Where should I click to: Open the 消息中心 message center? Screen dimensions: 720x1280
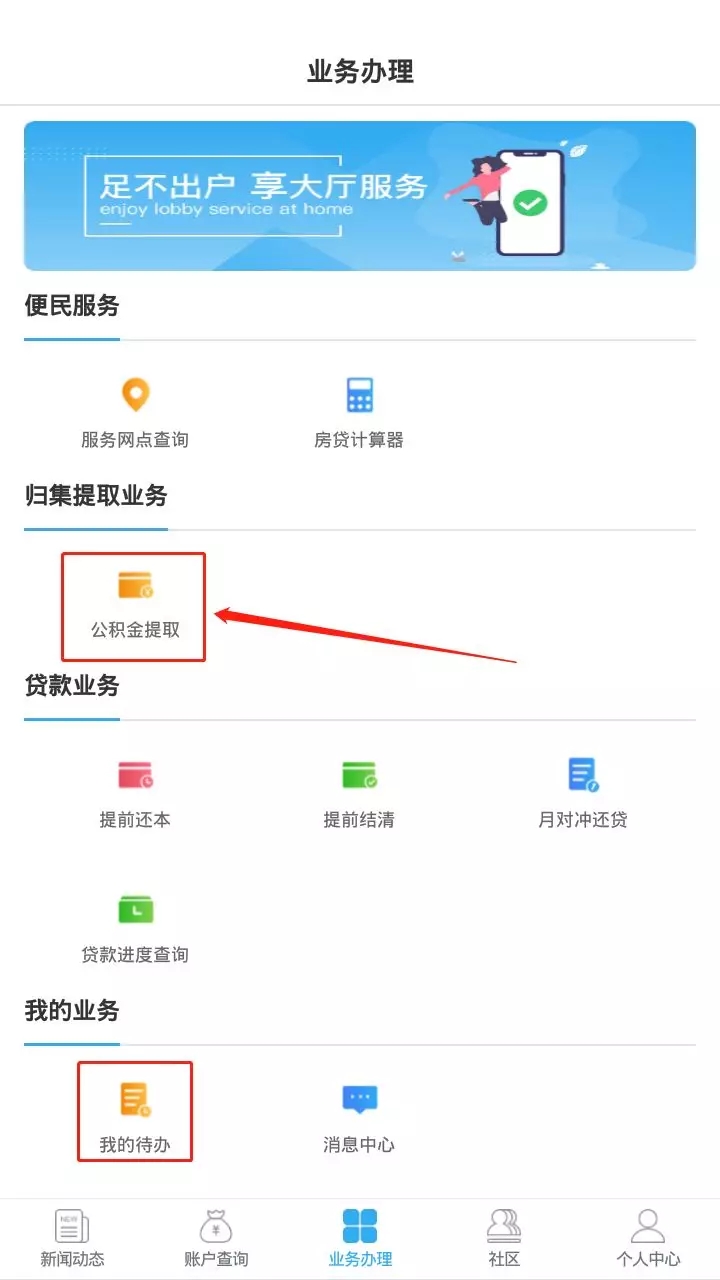tap(359, 1117)
